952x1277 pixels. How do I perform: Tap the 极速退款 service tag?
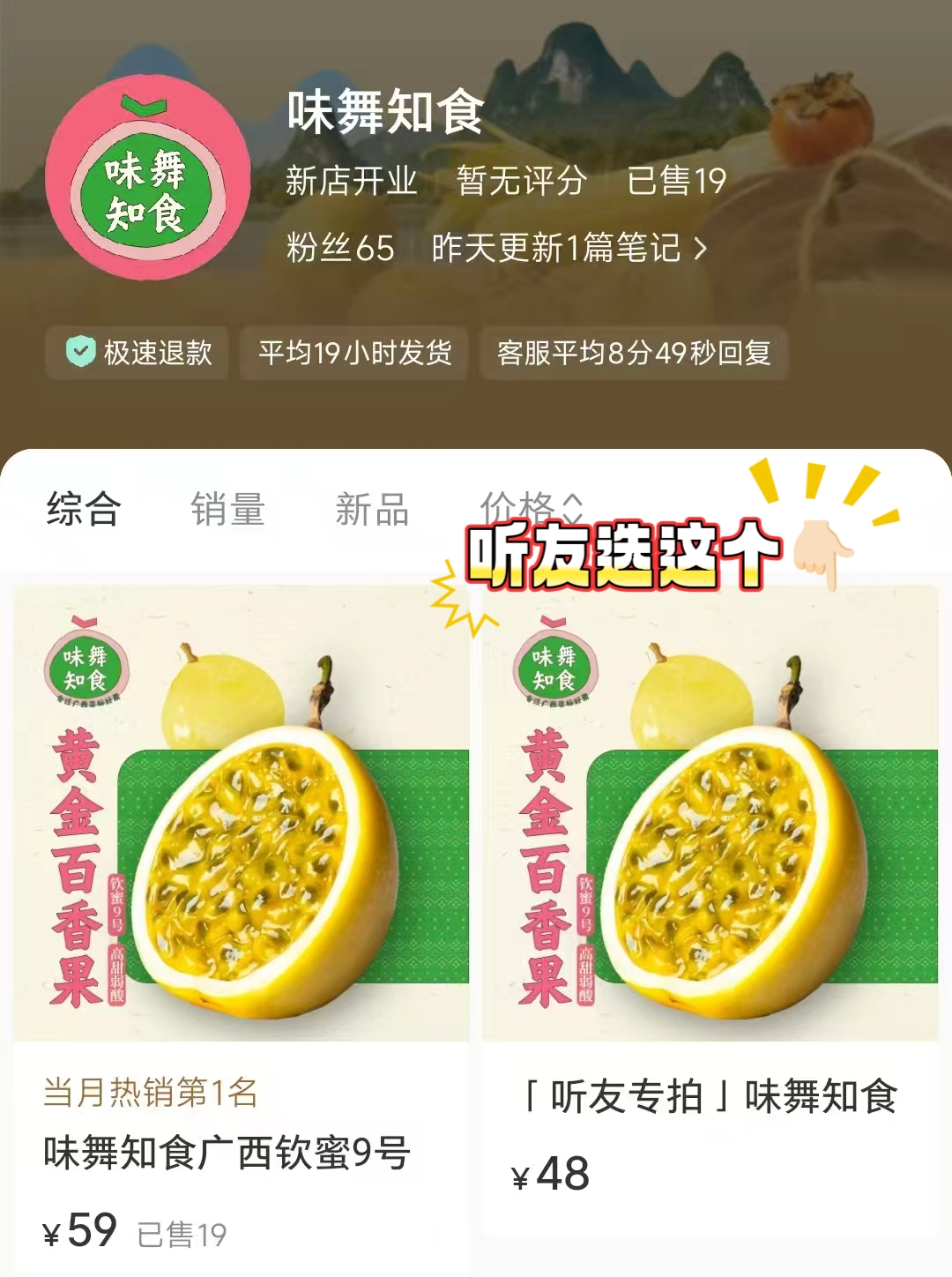pos(138,353)
